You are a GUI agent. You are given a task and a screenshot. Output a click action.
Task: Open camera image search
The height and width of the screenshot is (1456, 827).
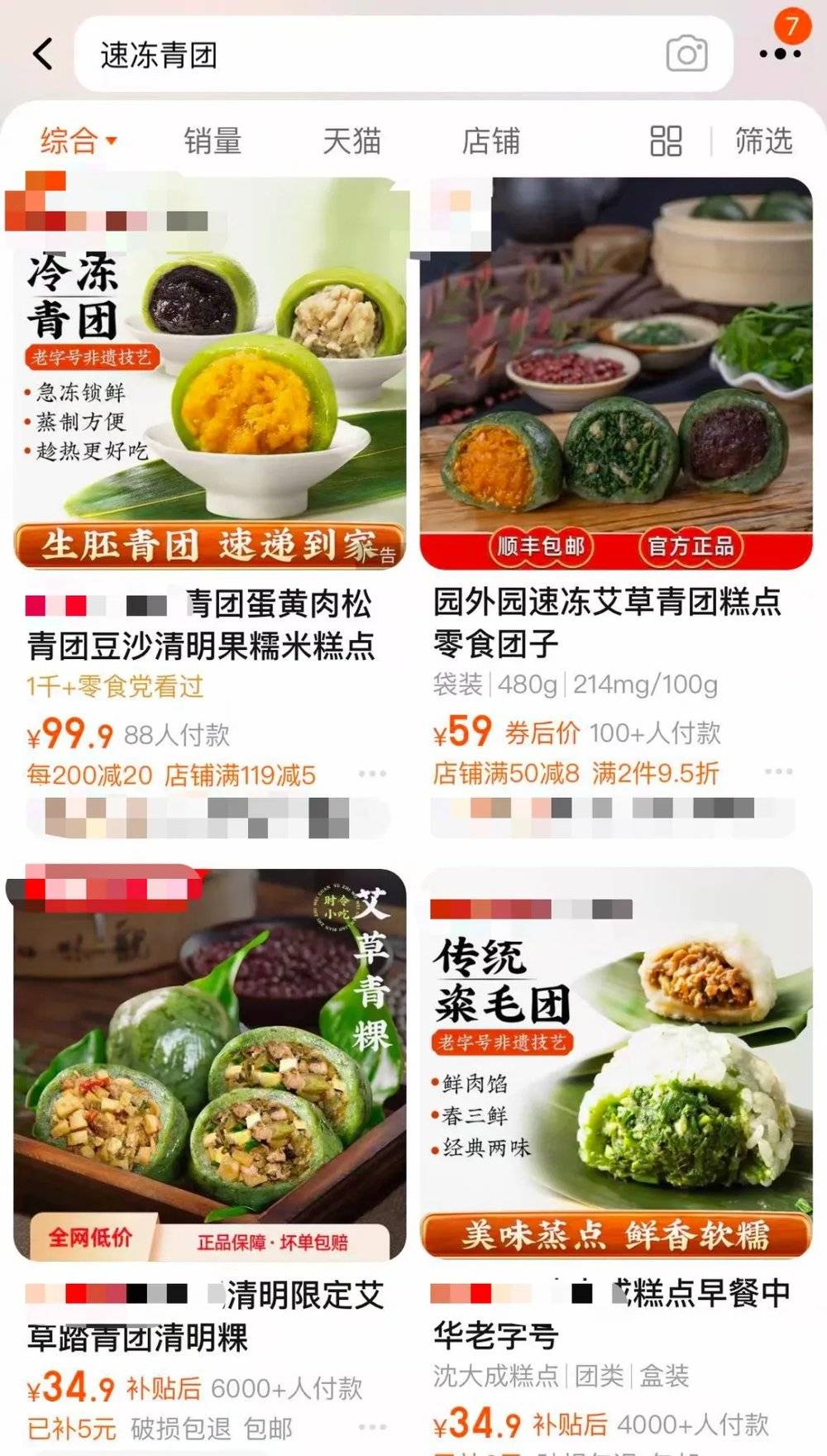point(686,55)
